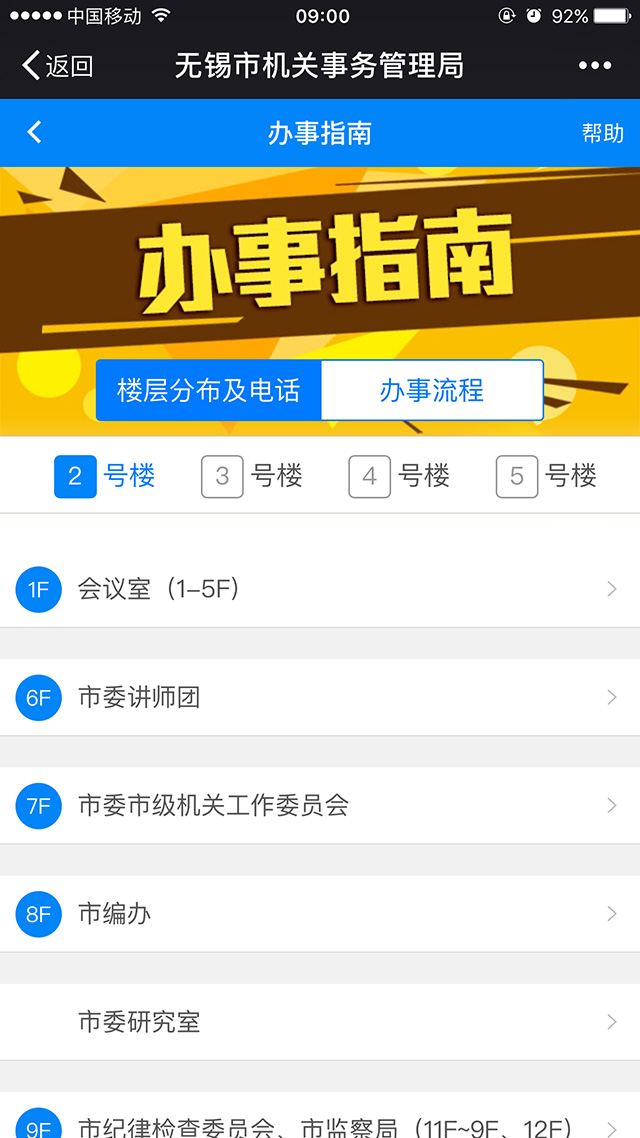Open 市委市级机关工作委员会 row
This screenshot has height=1138, width=640.
[x=320, y=806]
